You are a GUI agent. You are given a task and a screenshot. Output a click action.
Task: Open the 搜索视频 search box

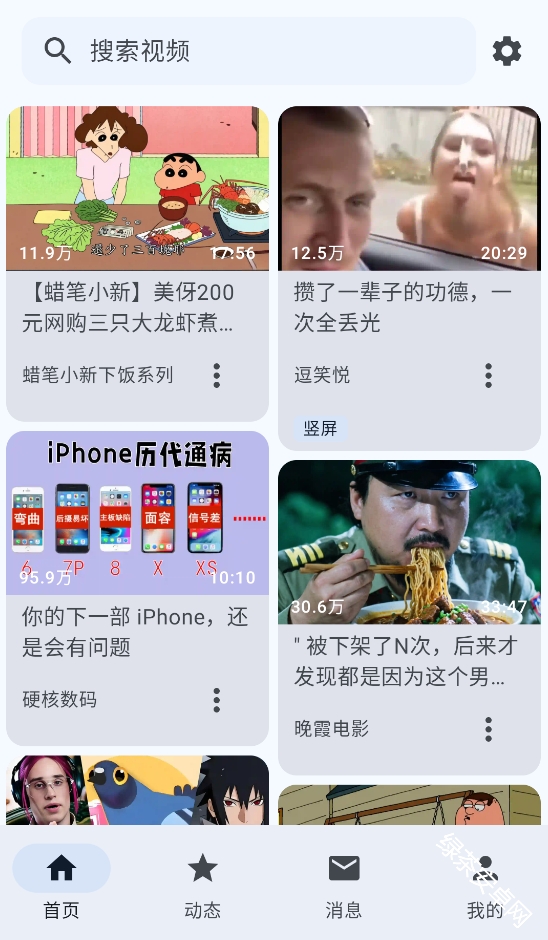(x=249, y=51)
